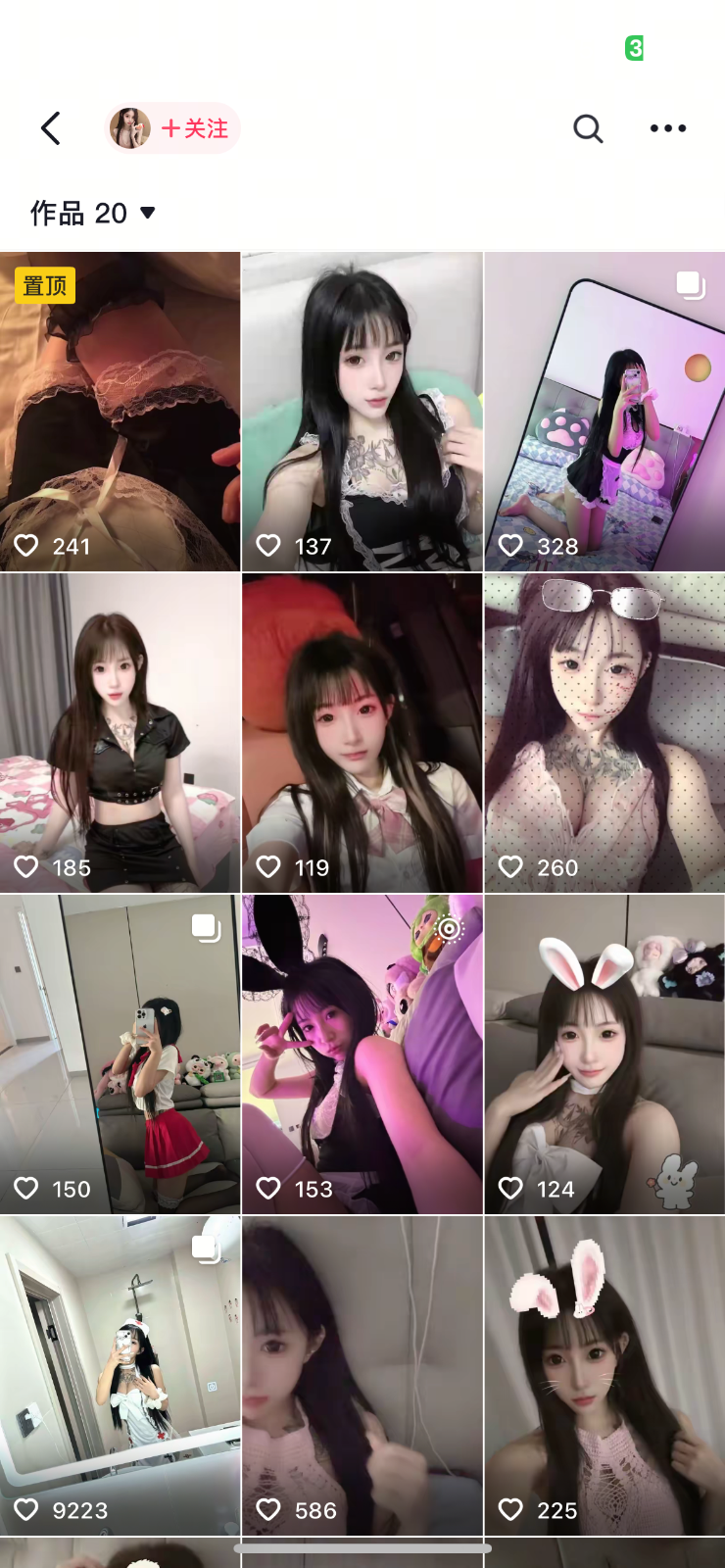Open the pinned 置顶 post with 241 likes
This screenshot has width=725, height=1568.
tap(120, 412)
